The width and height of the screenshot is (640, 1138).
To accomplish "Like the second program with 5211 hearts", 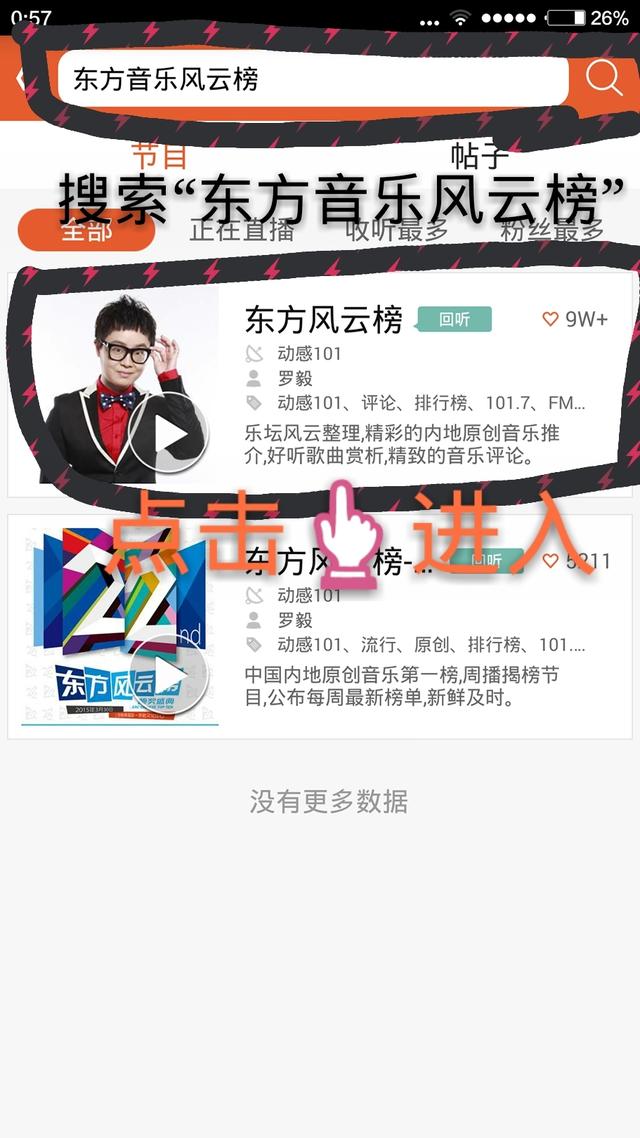I will click(x=551, y=561).
